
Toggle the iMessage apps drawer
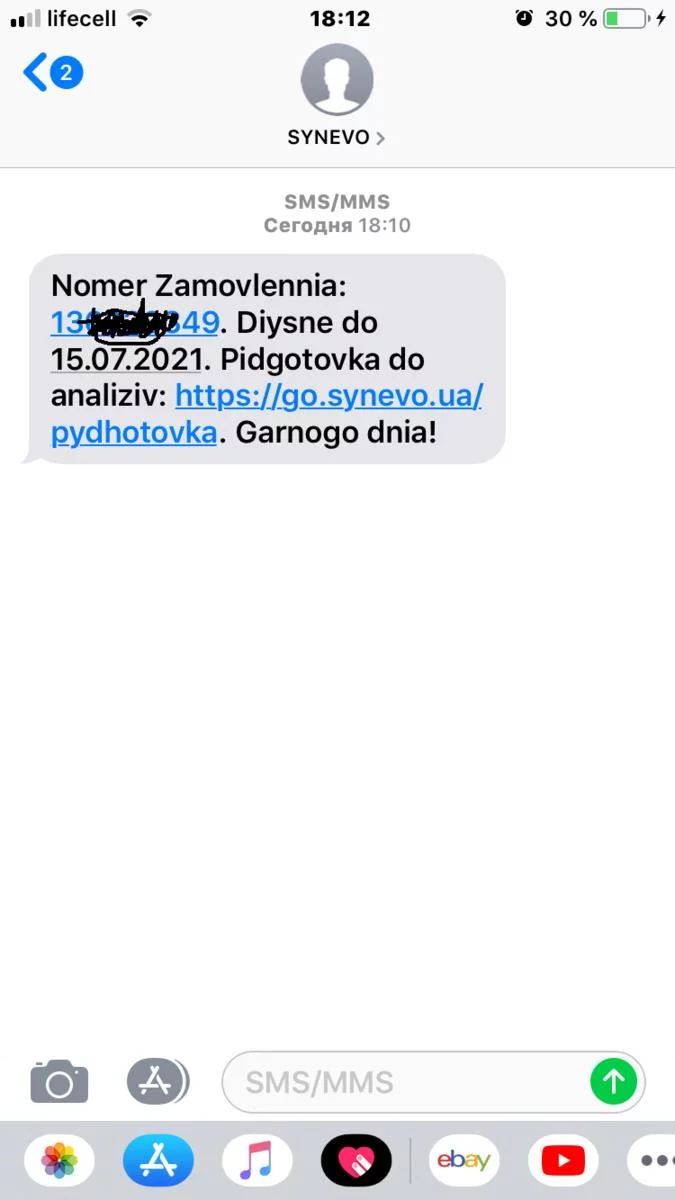coord(157,1081)
